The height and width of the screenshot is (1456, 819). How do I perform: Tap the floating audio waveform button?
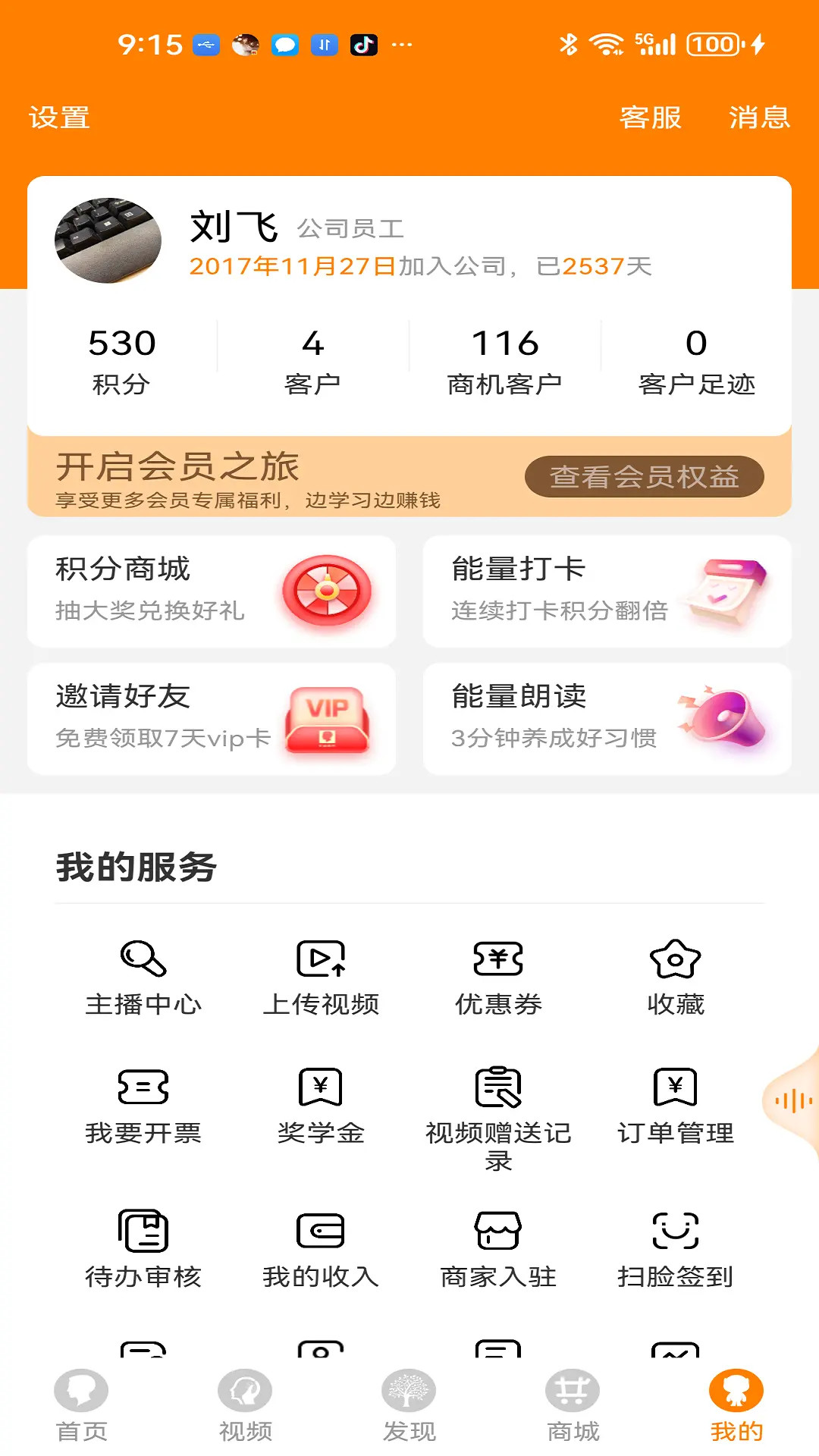point(793,1100)
